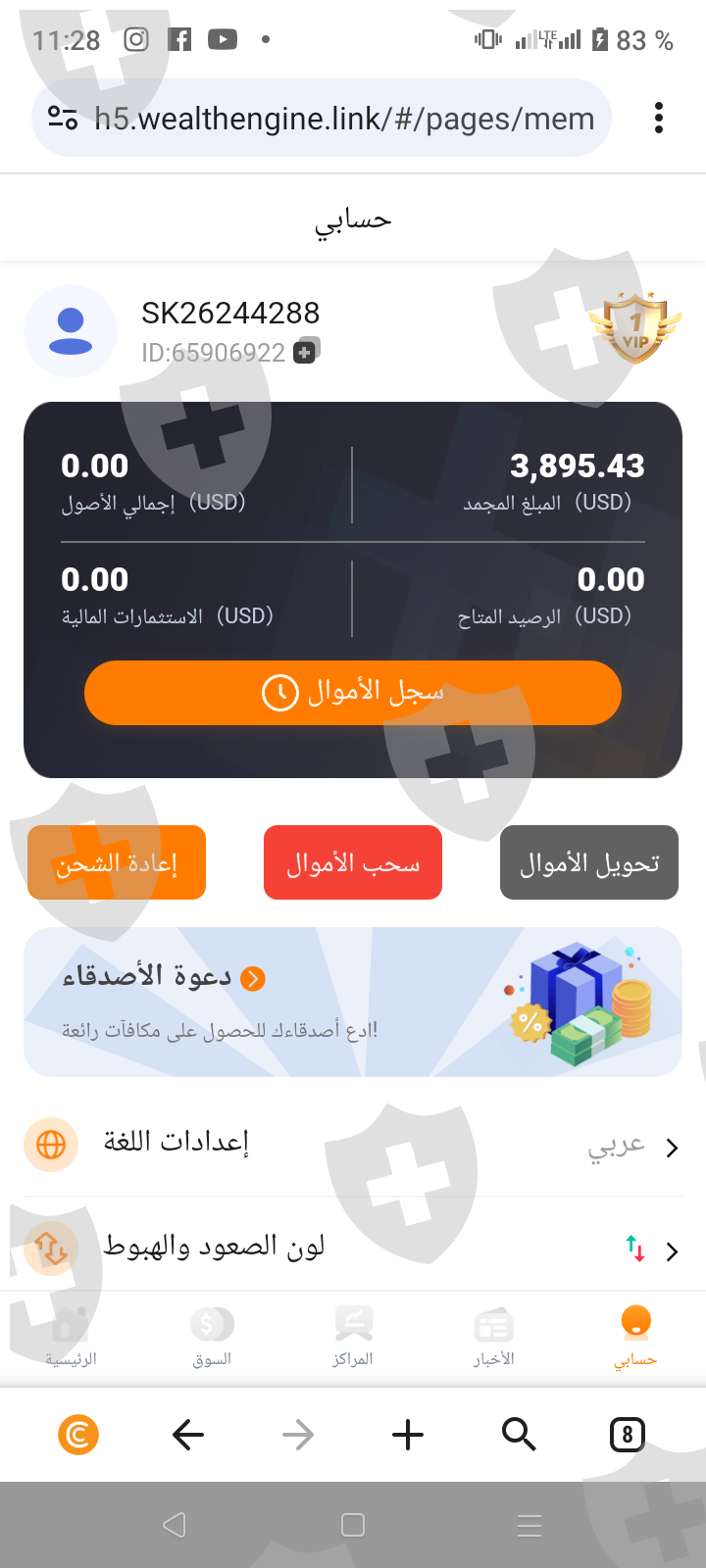Tap the system home button
706x1568 pixels.
click(353, 1525)
